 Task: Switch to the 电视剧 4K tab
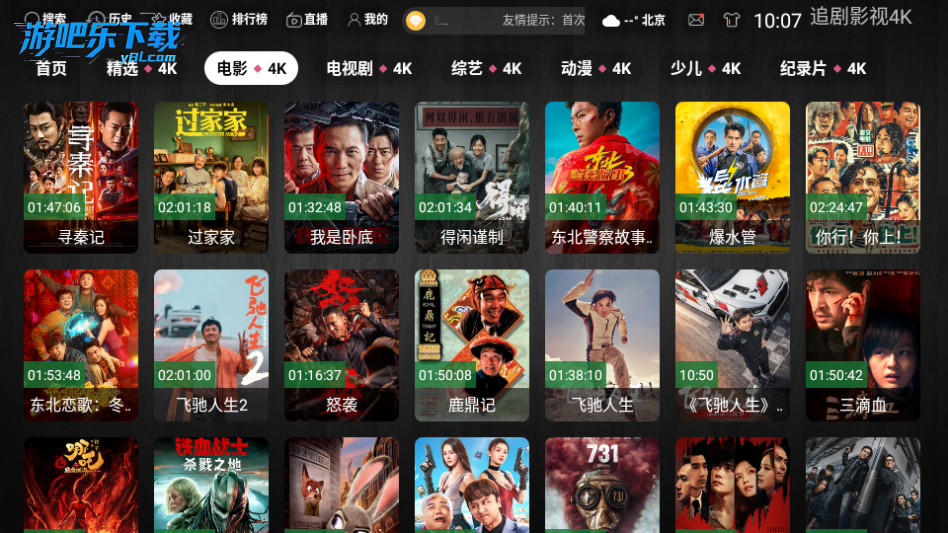369,68
